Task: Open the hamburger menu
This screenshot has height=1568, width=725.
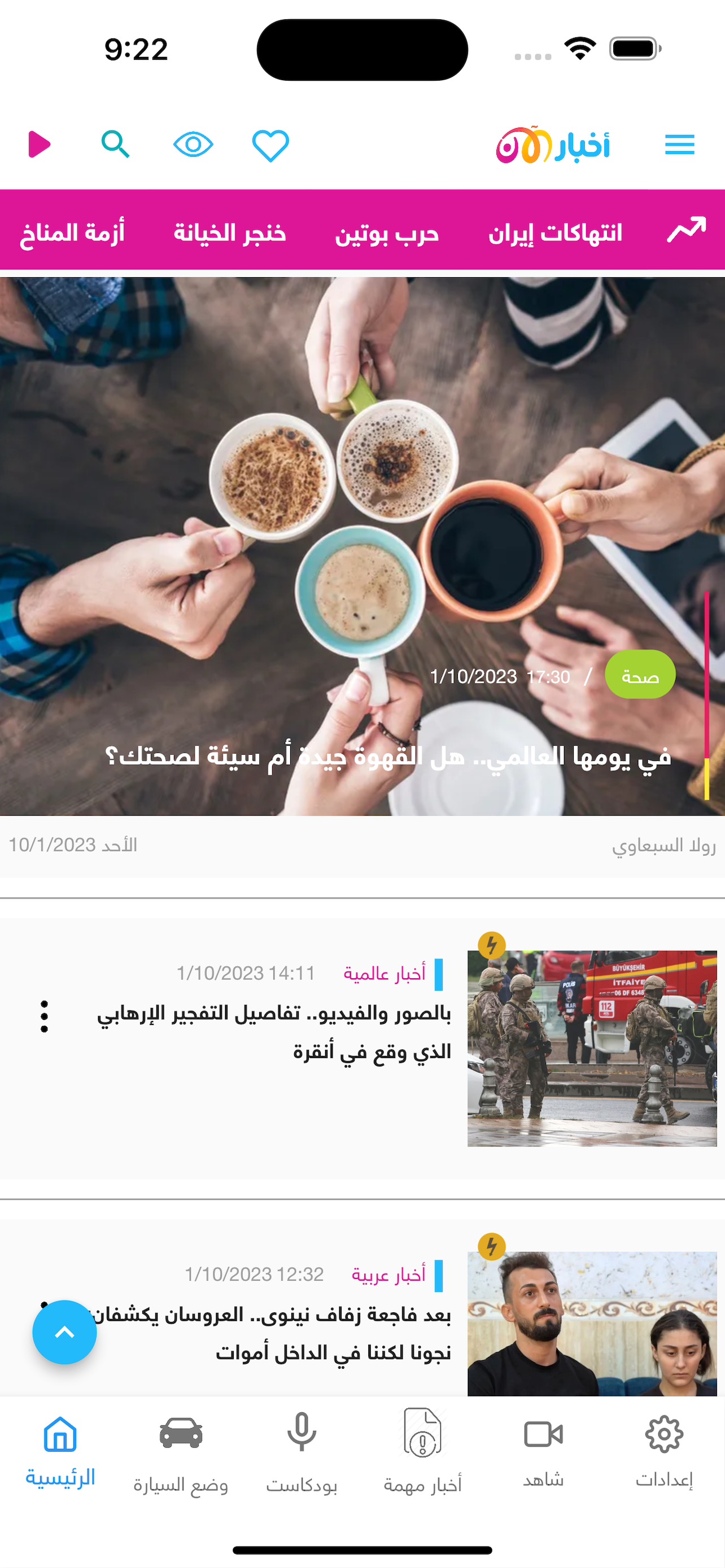Action: [679, 145]
